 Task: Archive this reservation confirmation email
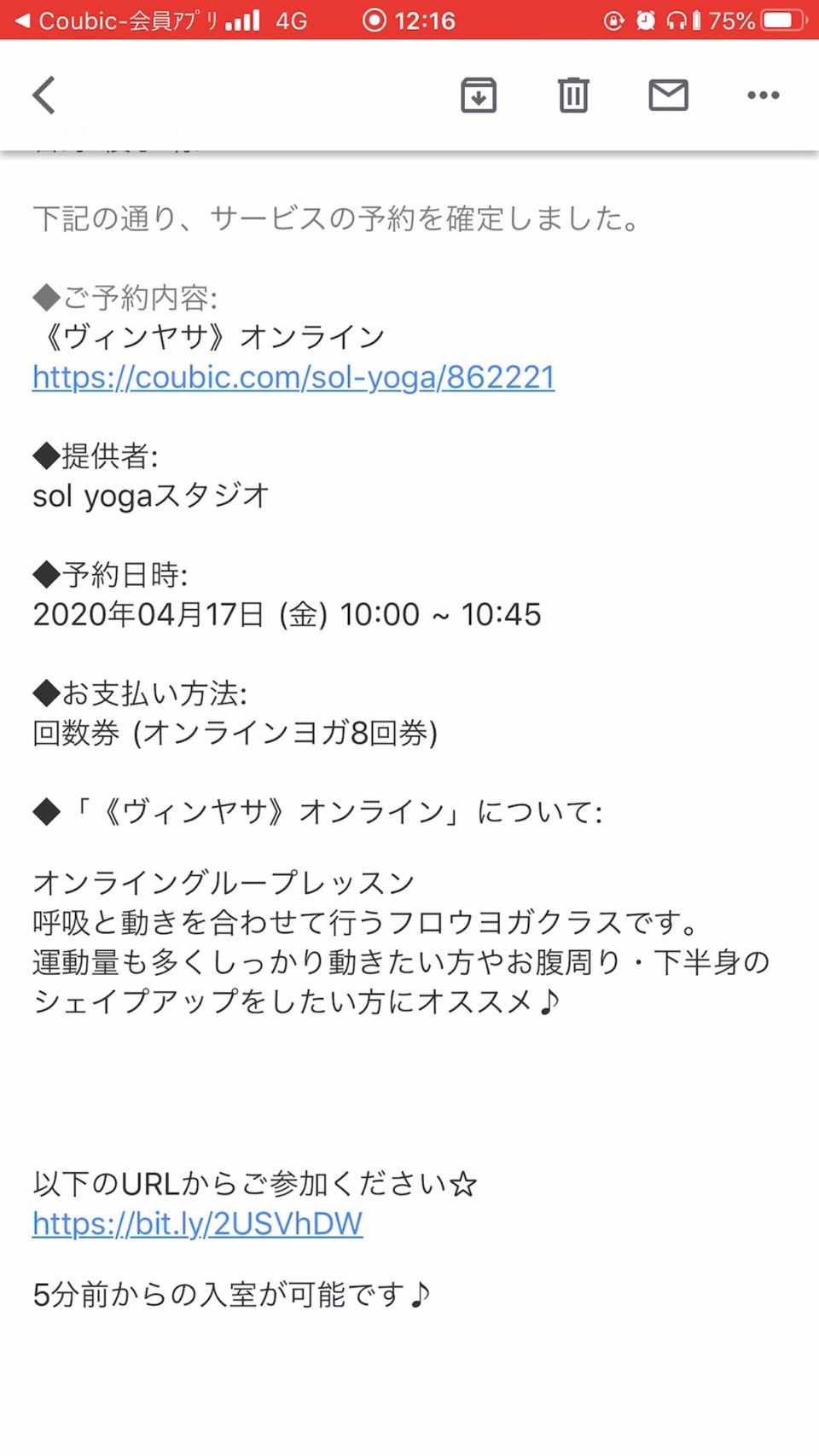click(479, 96)
